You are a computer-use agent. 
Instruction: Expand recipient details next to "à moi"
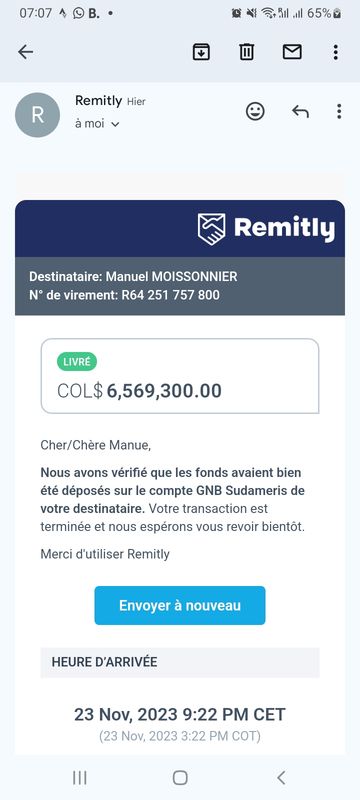[115, 124]
